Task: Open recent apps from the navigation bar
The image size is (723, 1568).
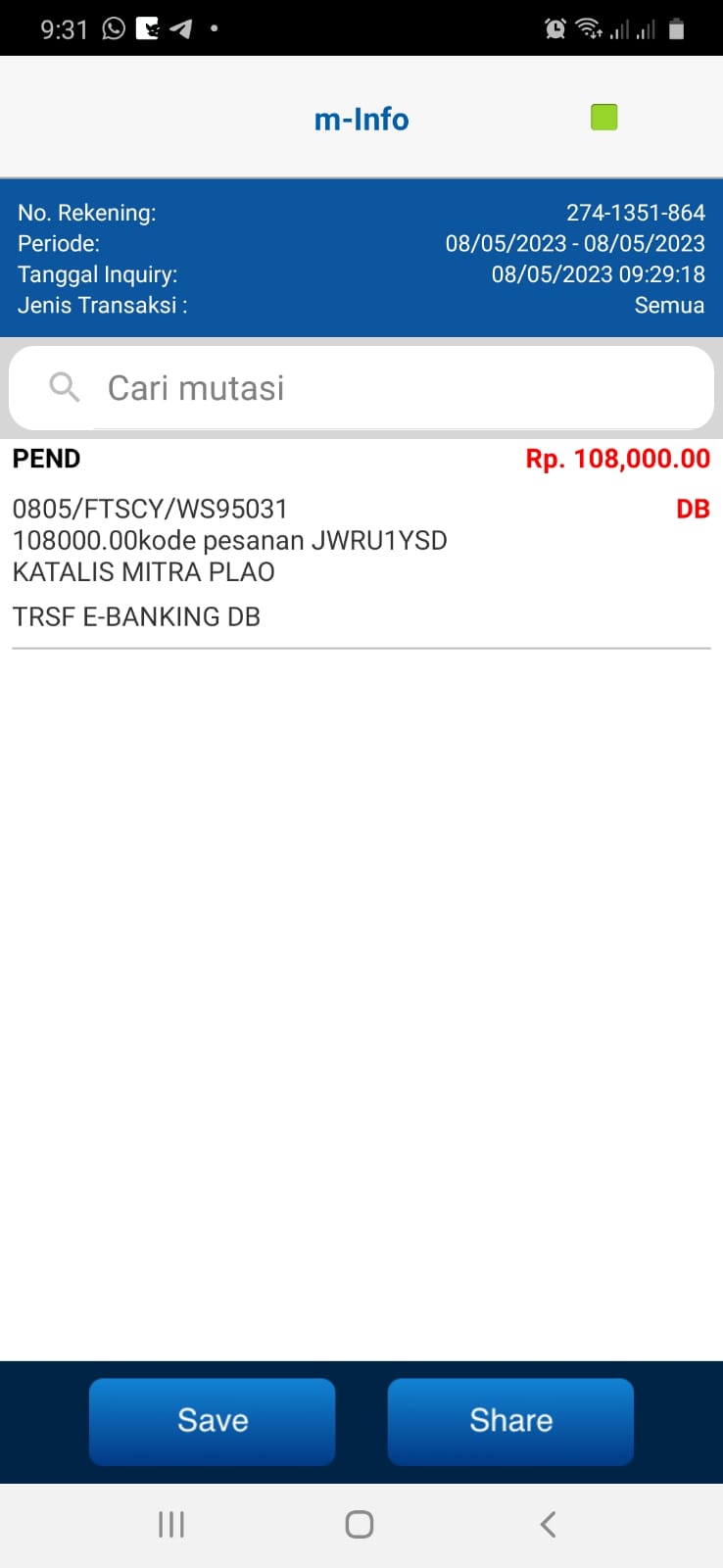Action: (x=171, y=1524)
